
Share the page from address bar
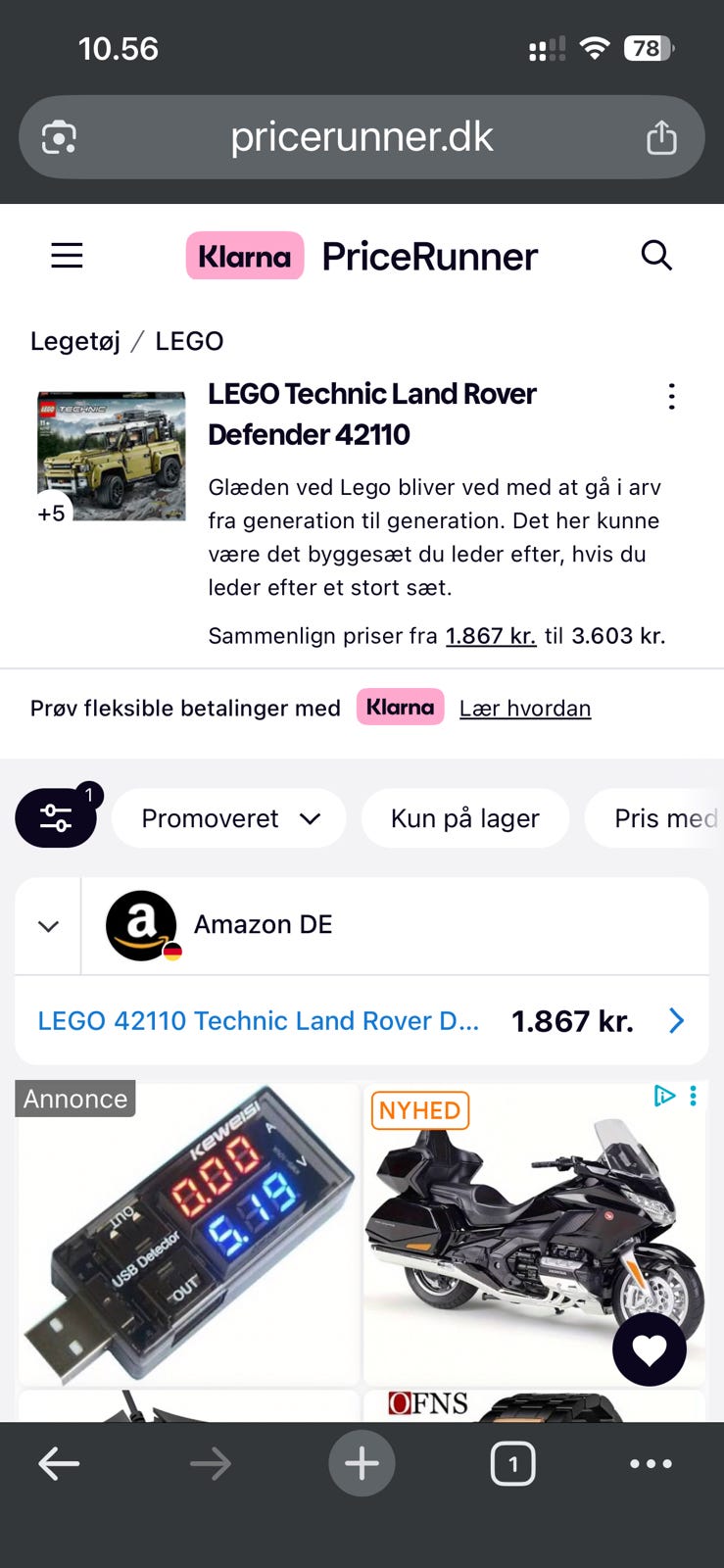pos(661,137)
